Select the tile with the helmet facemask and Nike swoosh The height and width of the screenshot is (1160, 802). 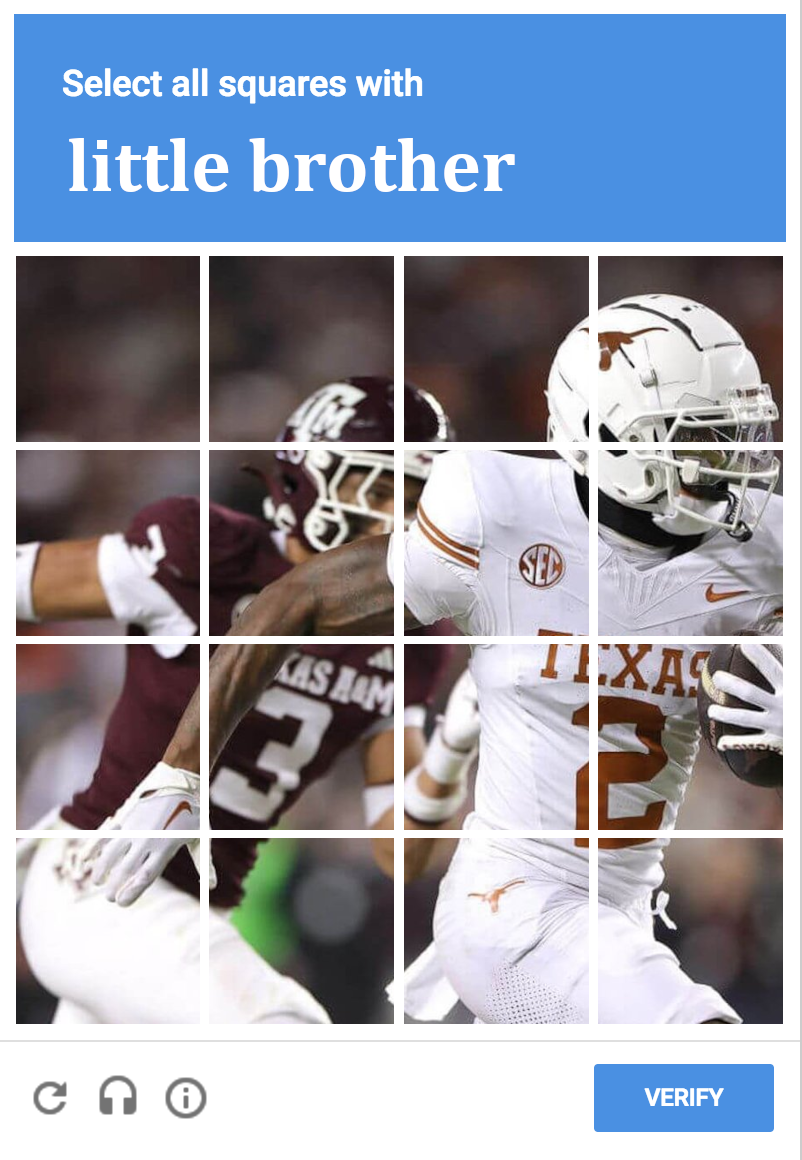[690, 542]
